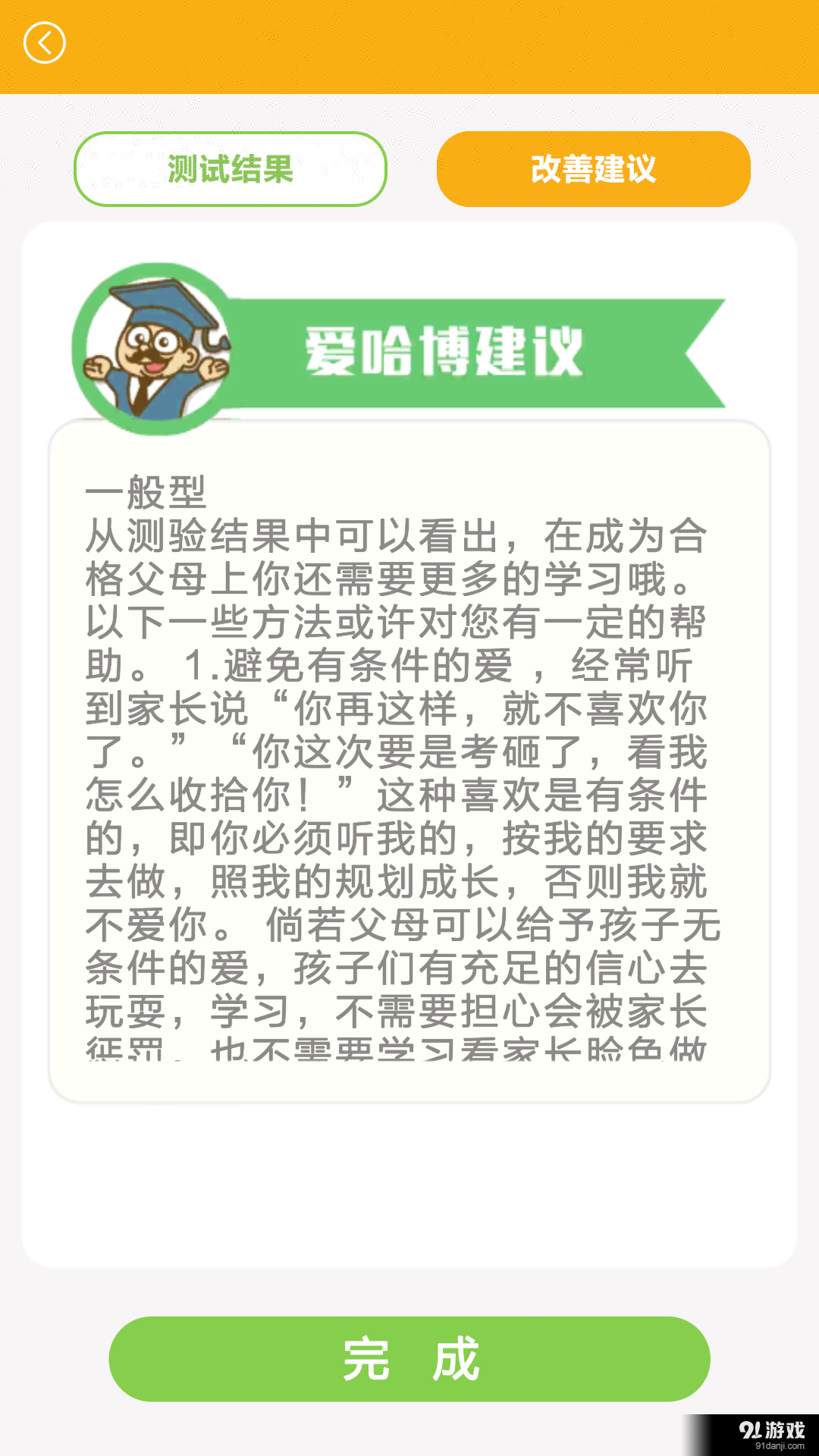Image resolution: width=819 pixels, height=1456 pixels.
Task: Tap the back arrow in the top bar
Action: pyautogui.click(x=43, y=43)
